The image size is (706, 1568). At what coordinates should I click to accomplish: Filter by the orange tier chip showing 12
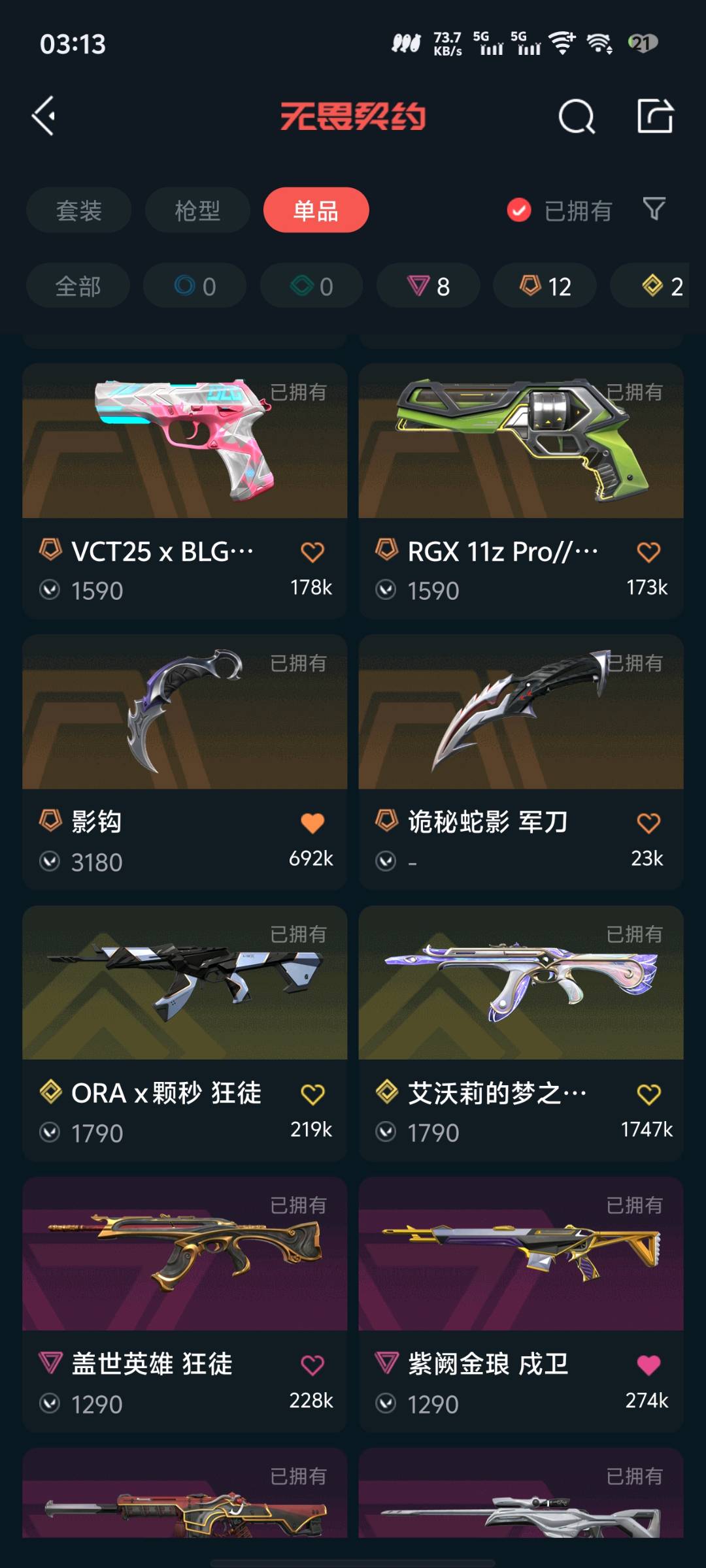[x=545, y=286]
